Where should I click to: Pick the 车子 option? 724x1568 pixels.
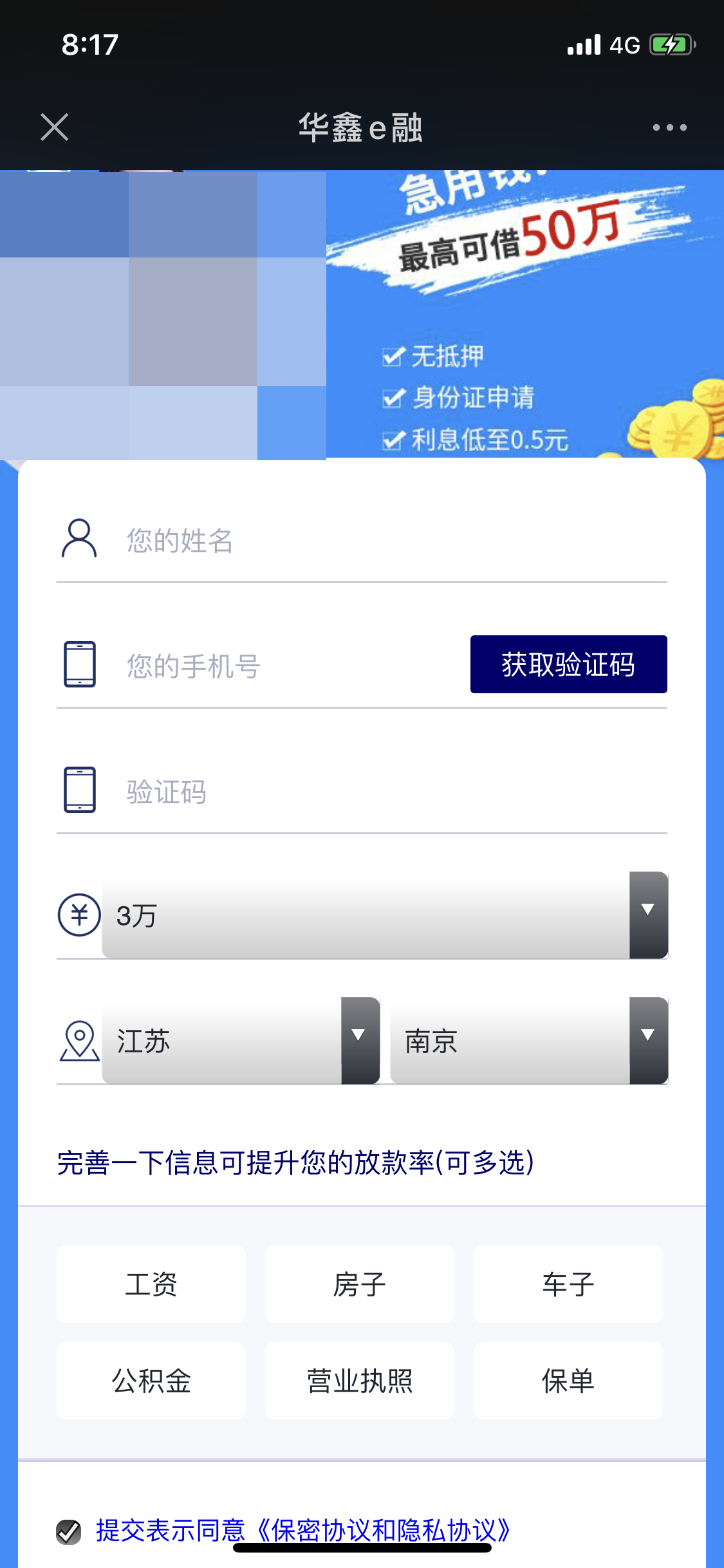tap(568, 1284)
